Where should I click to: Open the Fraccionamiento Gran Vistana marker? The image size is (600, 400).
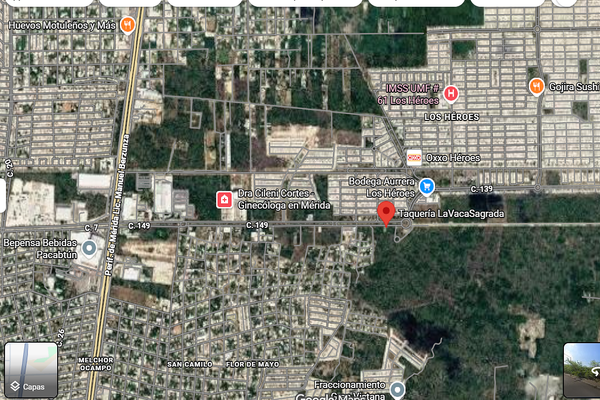[397, 390]
